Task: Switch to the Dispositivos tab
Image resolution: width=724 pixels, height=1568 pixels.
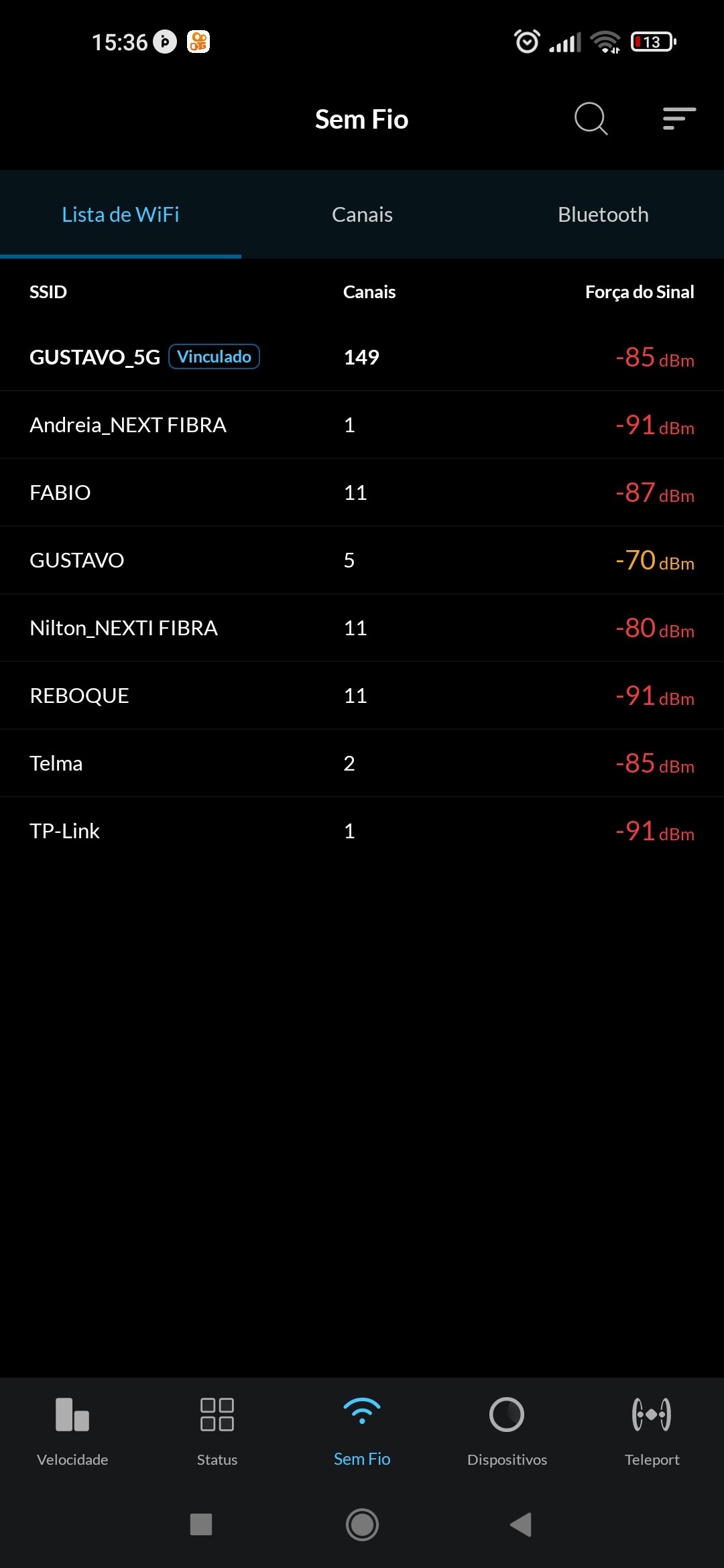Action: (x=507, y=1430)
